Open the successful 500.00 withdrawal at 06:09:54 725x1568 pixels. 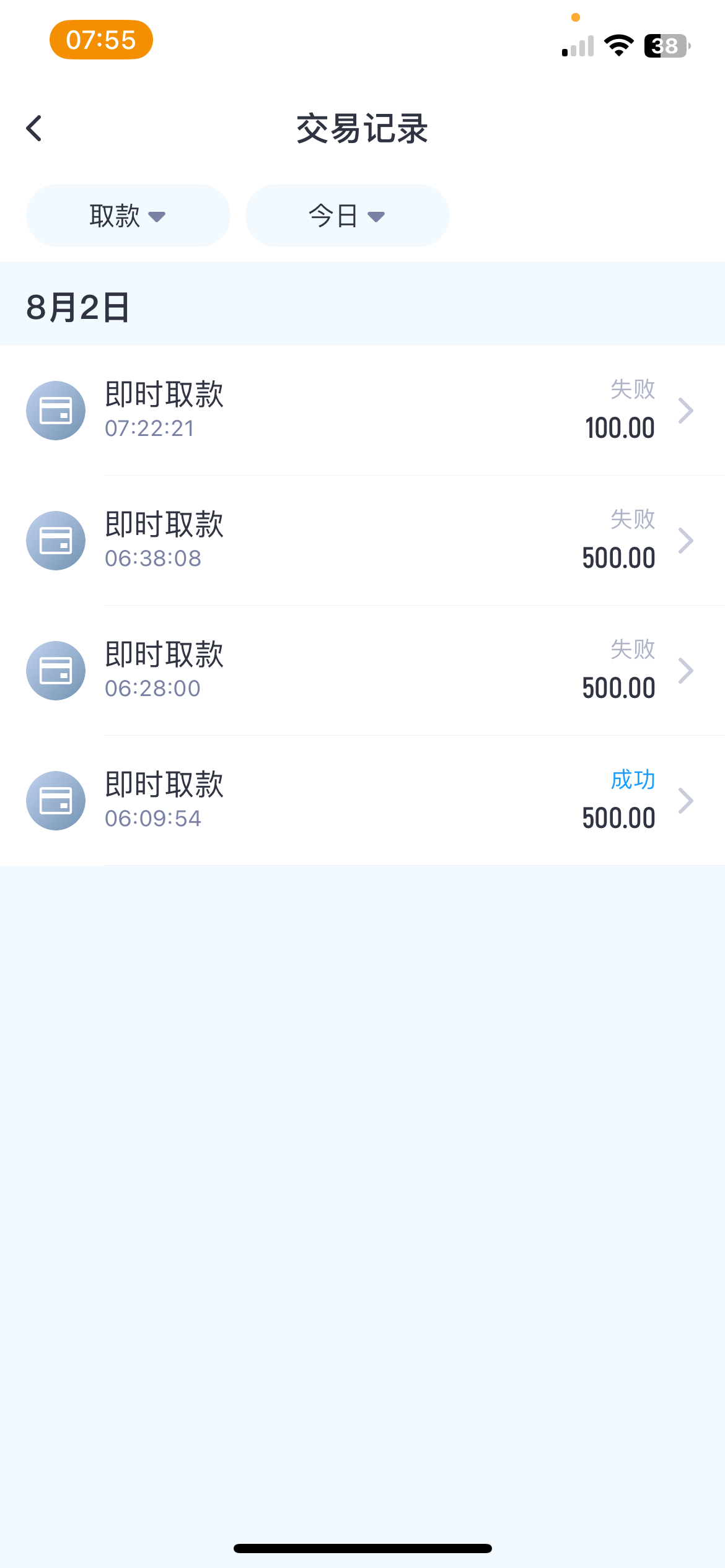tap(362, 800)
